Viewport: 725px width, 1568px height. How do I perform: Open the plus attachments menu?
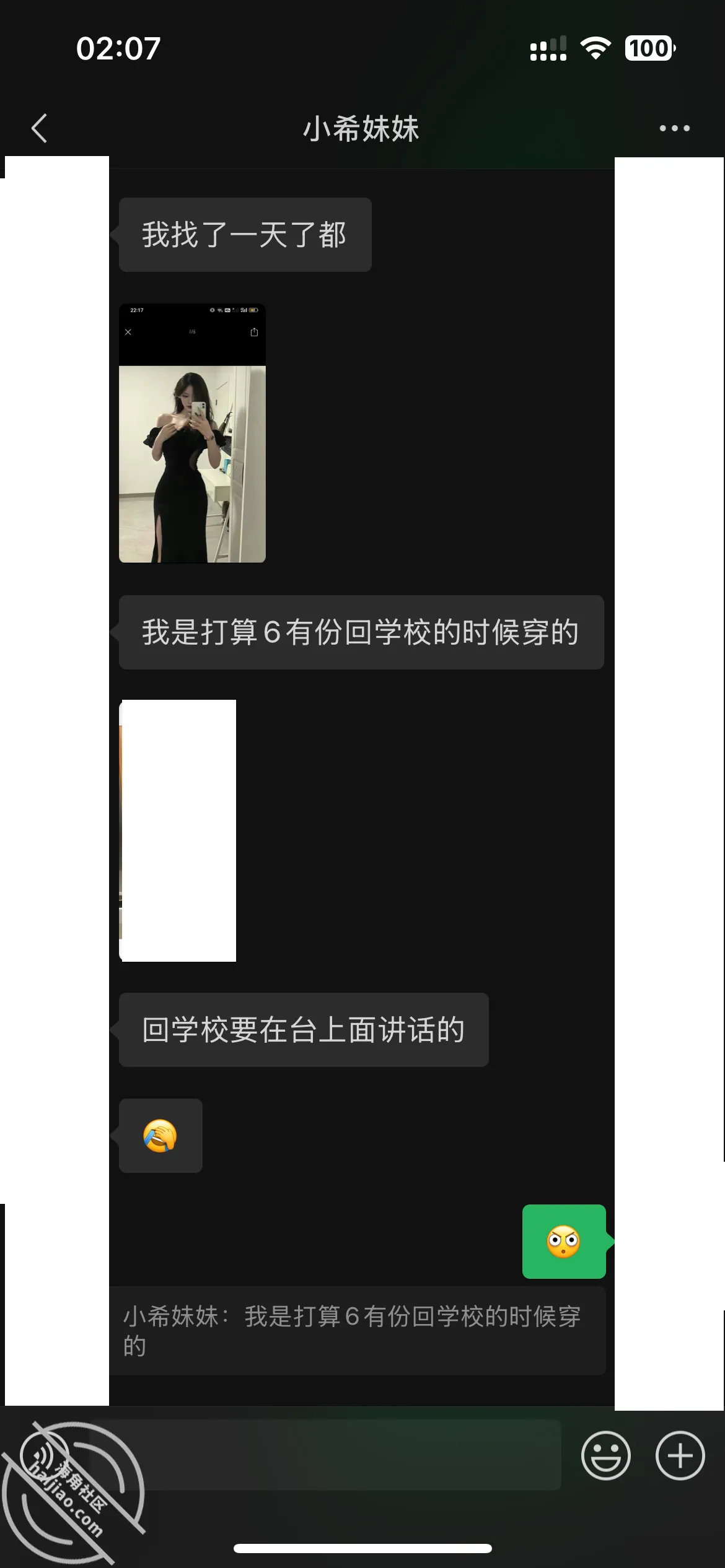(x=680, y=1455)
